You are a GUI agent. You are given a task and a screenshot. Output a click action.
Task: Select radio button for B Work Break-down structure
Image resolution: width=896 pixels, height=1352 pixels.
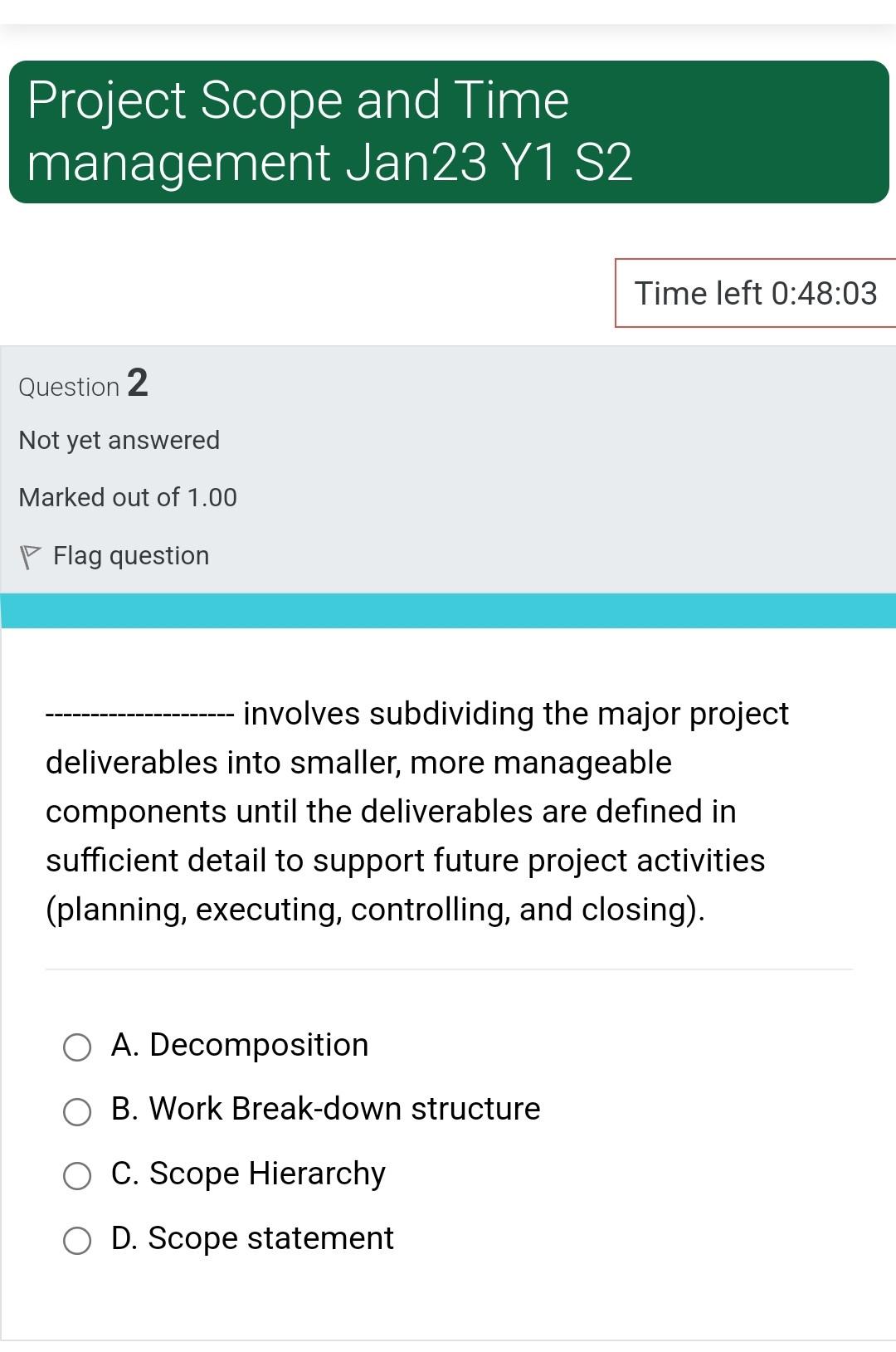coord(77,1112)
